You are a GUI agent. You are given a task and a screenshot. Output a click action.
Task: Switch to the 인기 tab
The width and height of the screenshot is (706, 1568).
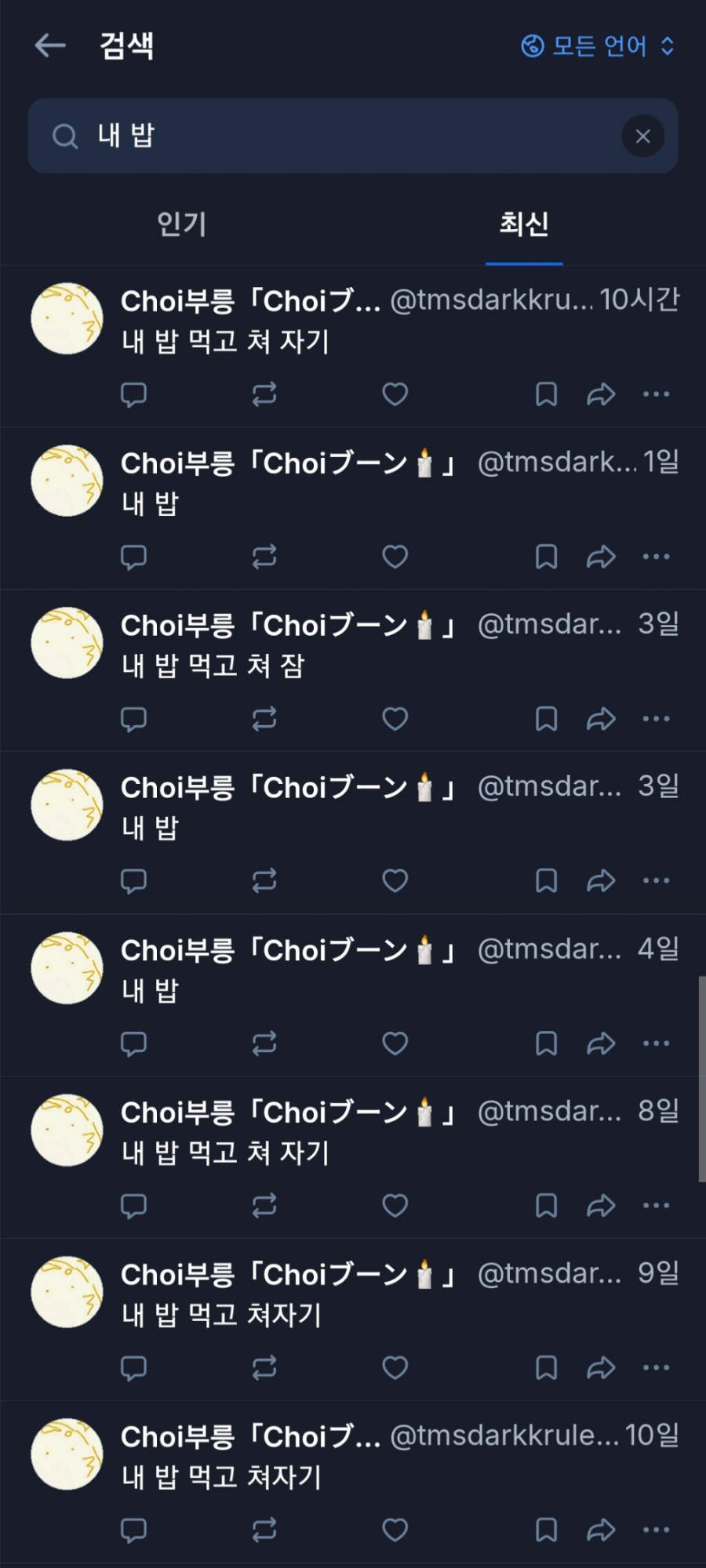click(181, 225)
